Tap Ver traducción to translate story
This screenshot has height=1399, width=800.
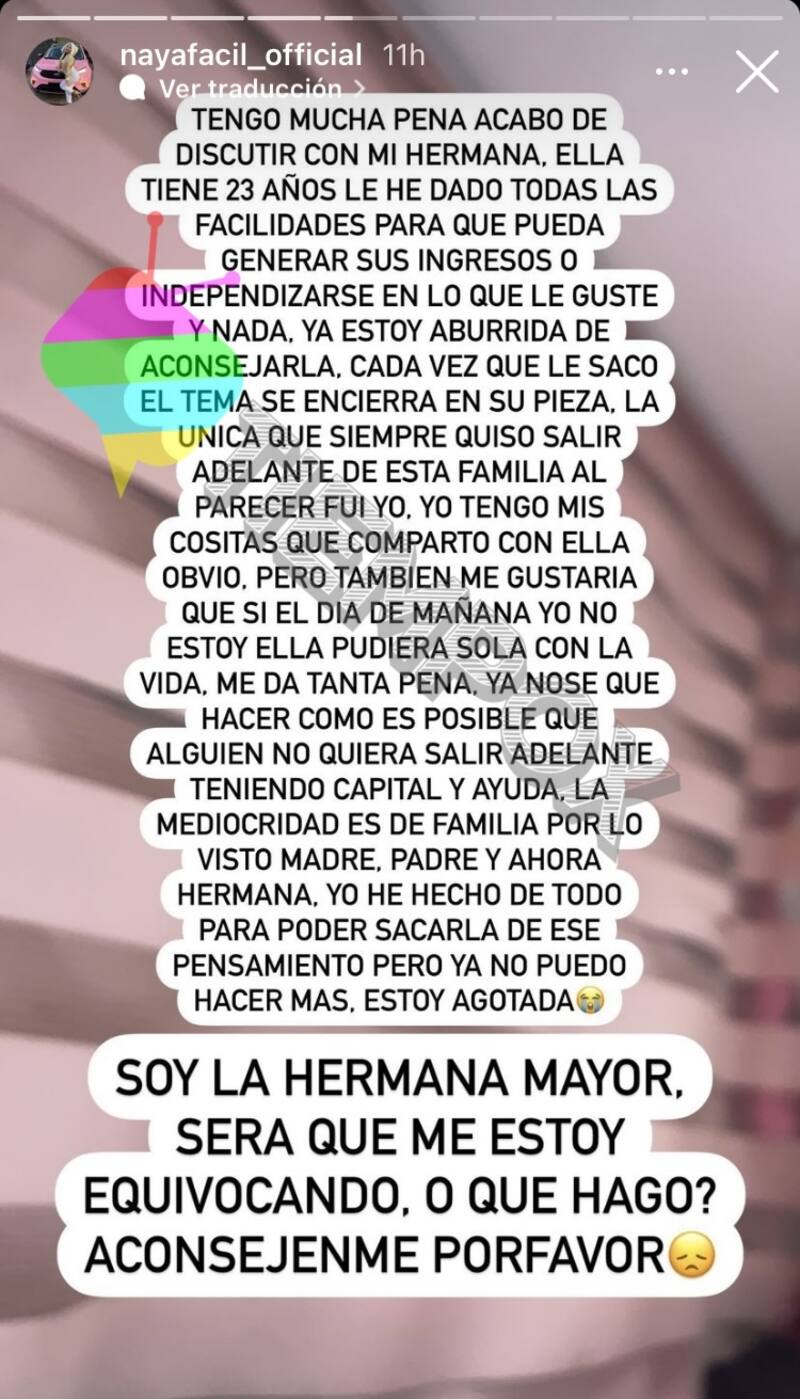[x=249, y=89]
